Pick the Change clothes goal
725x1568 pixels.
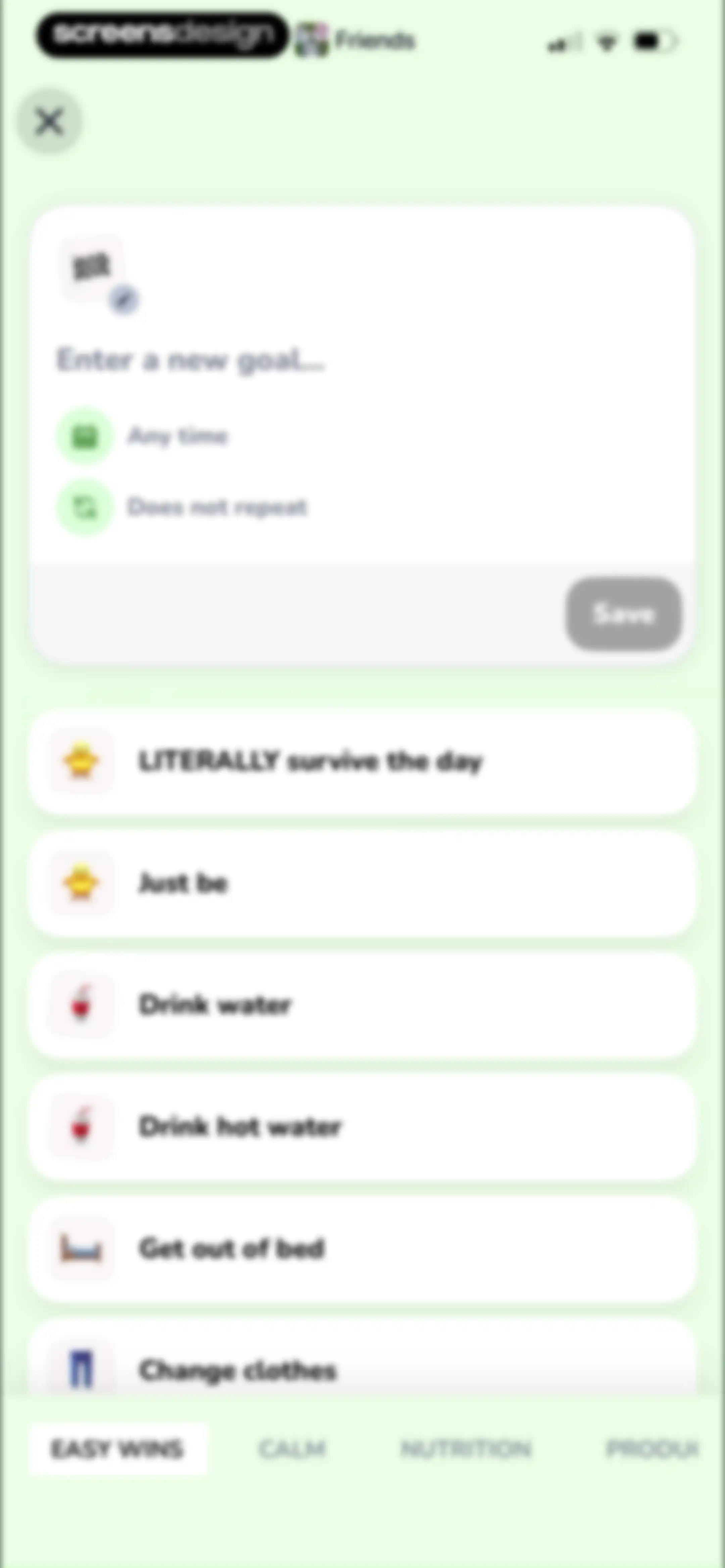[x=362, y=1364]
